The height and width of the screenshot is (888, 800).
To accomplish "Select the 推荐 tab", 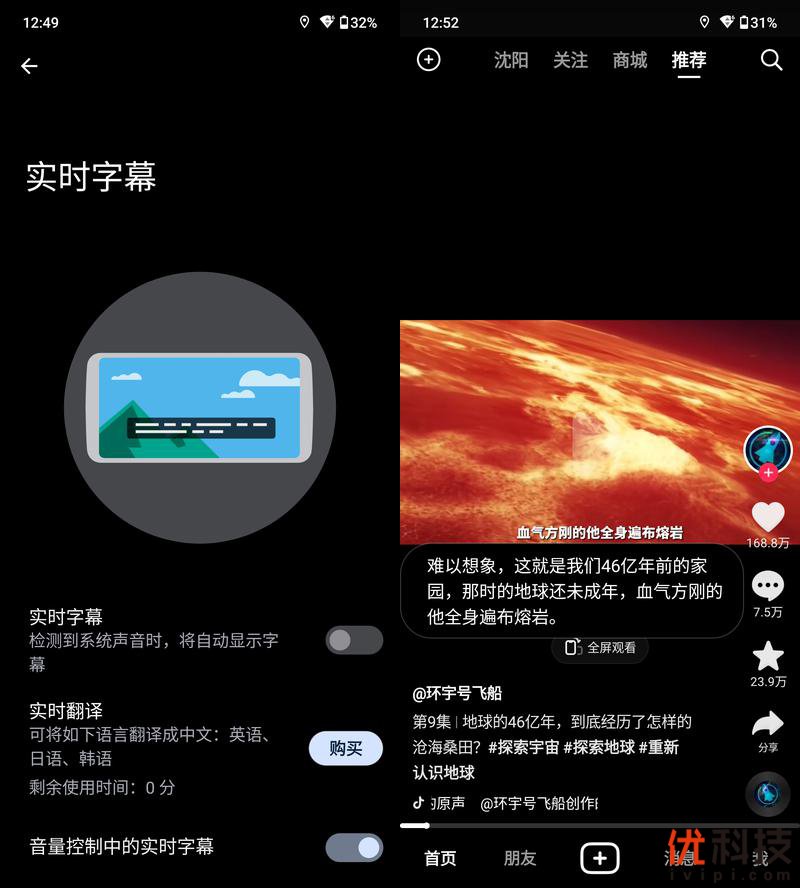I will pyautogui.click(x=689, y=60).
